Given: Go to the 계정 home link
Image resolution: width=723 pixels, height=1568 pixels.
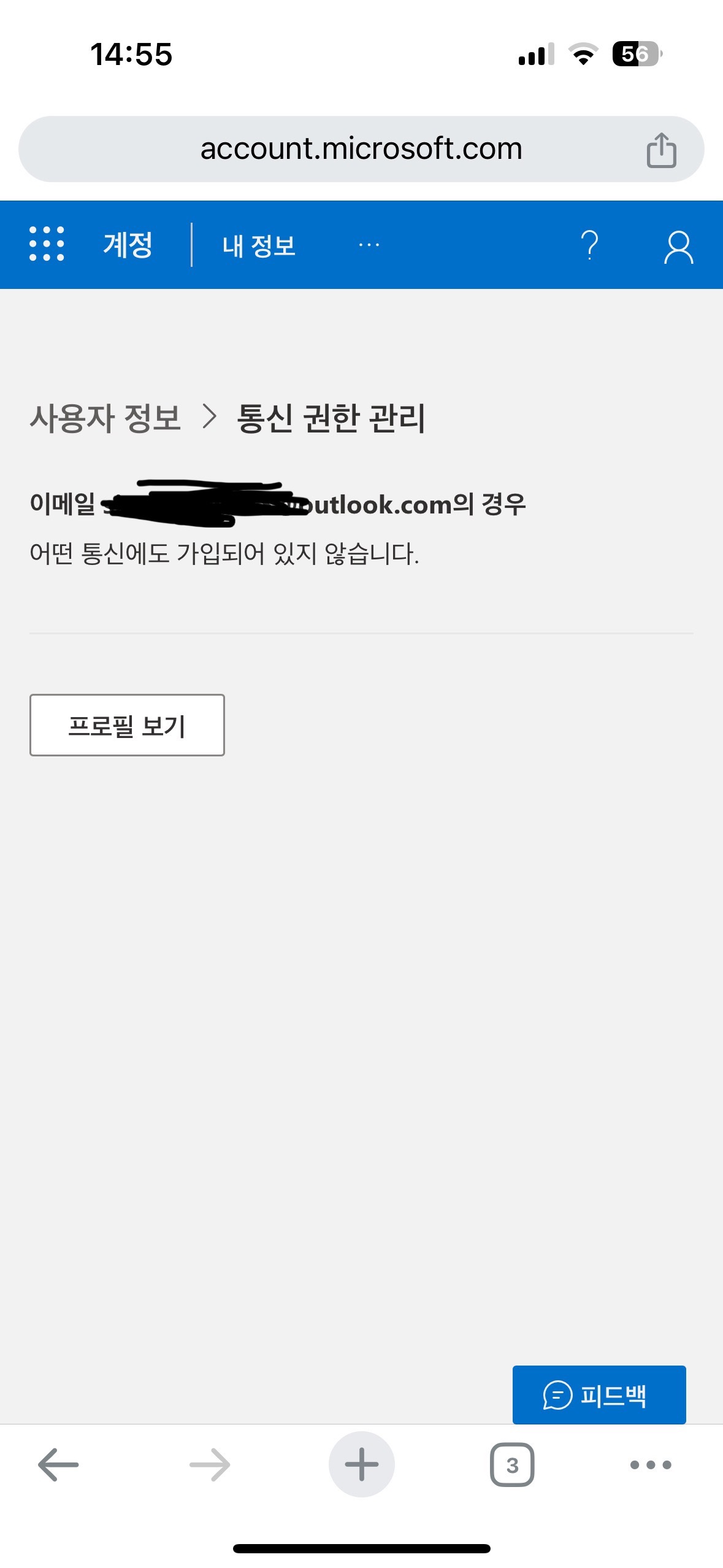Looking at the screenshot, I should [x=128, y=245].
